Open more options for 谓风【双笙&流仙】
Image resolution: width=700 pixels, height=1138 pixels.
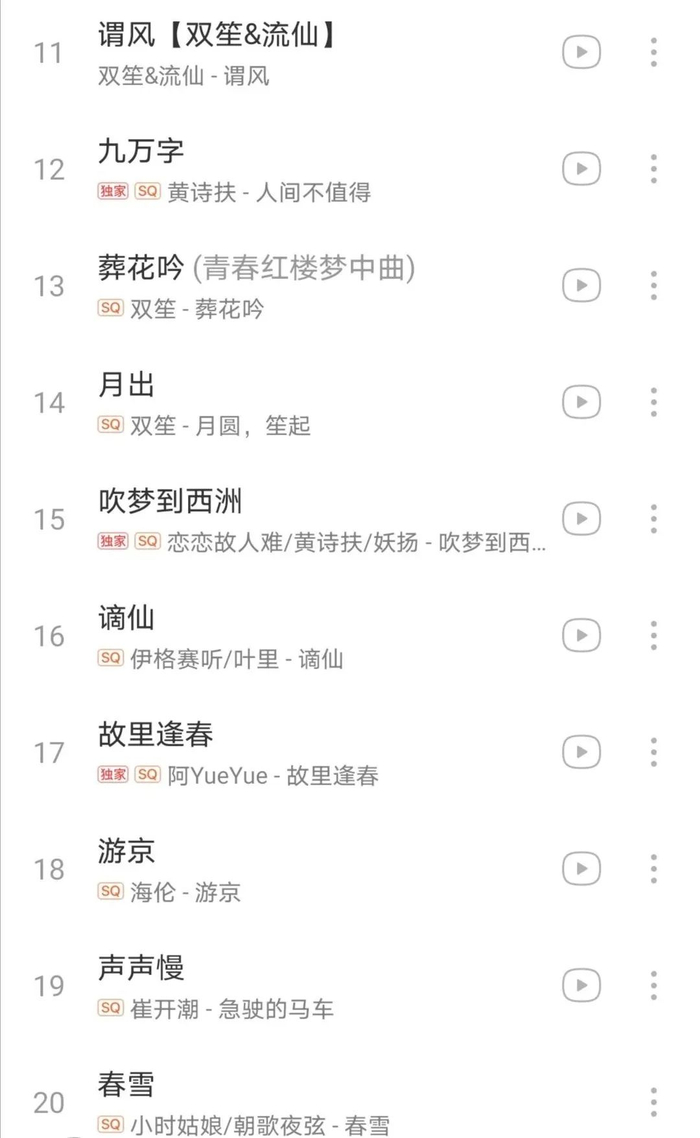pos(653,52)
